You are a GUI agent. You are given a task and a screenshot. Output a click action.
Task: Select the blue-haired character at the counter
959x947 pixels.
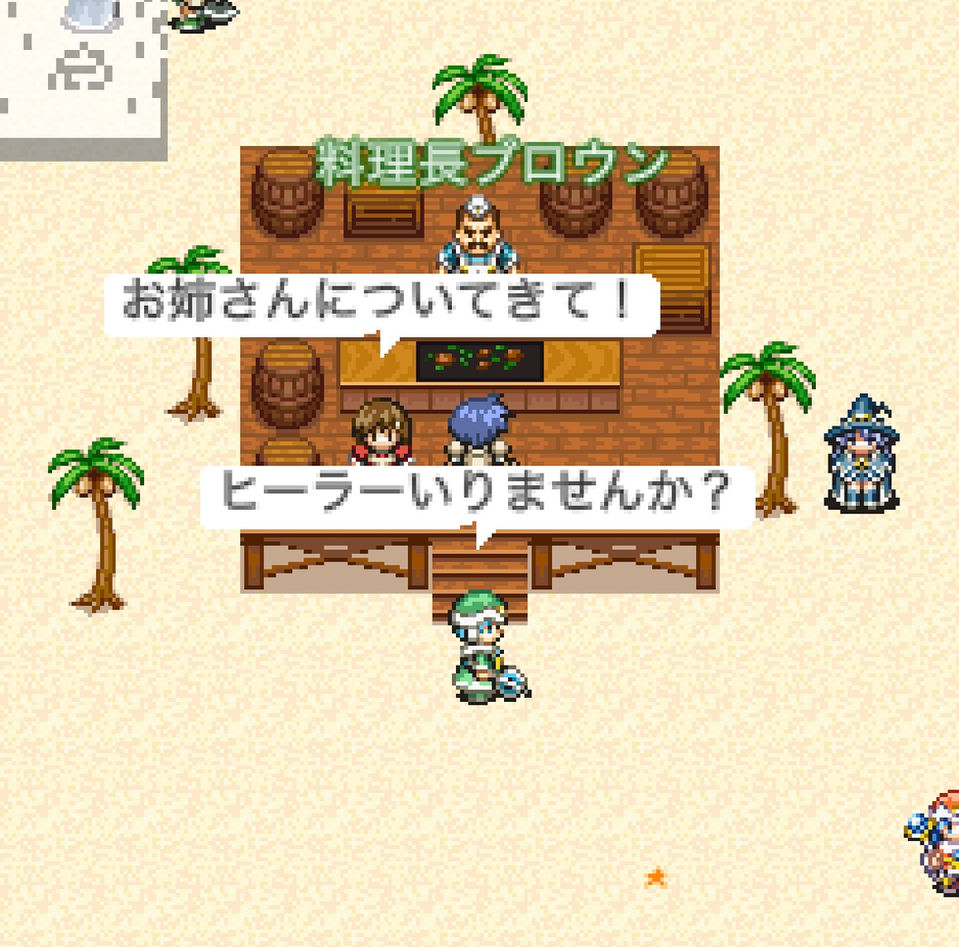pyautogui.click(x=479, y=430)
